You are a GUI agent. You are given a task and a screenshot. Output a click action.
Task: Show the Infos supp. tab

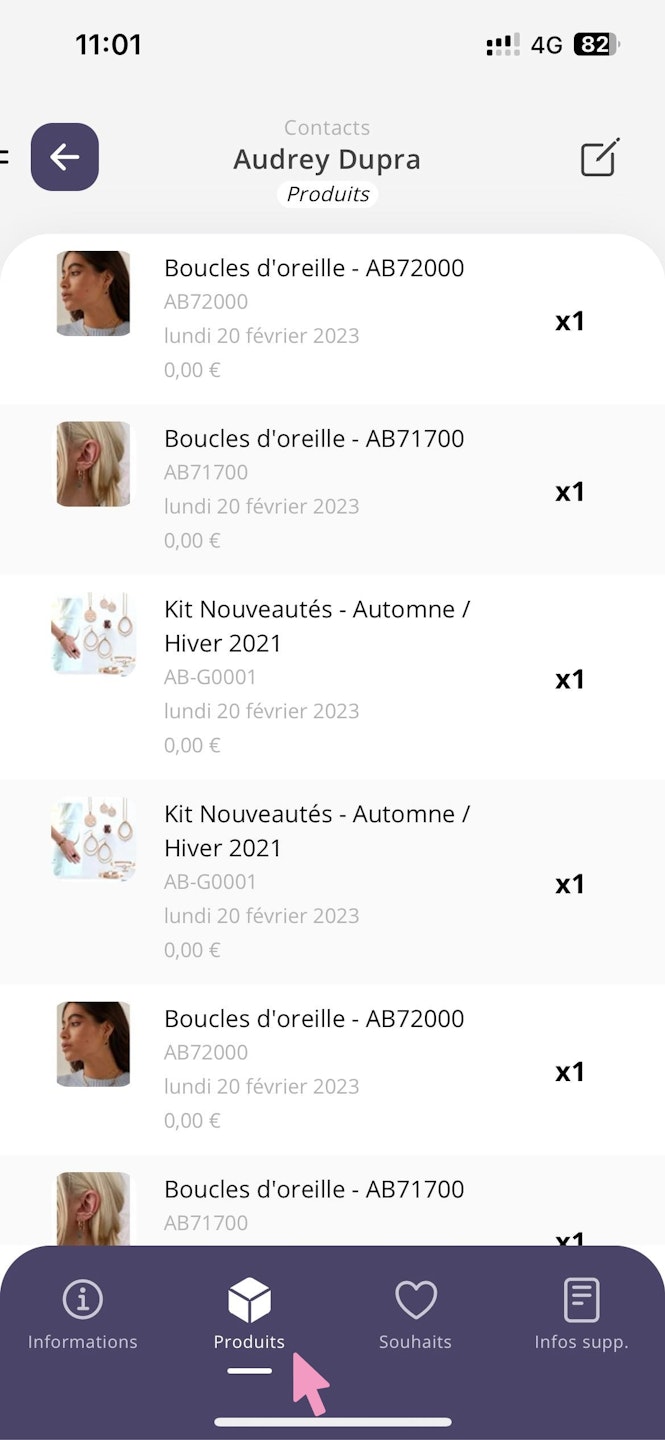(581, 1314)
